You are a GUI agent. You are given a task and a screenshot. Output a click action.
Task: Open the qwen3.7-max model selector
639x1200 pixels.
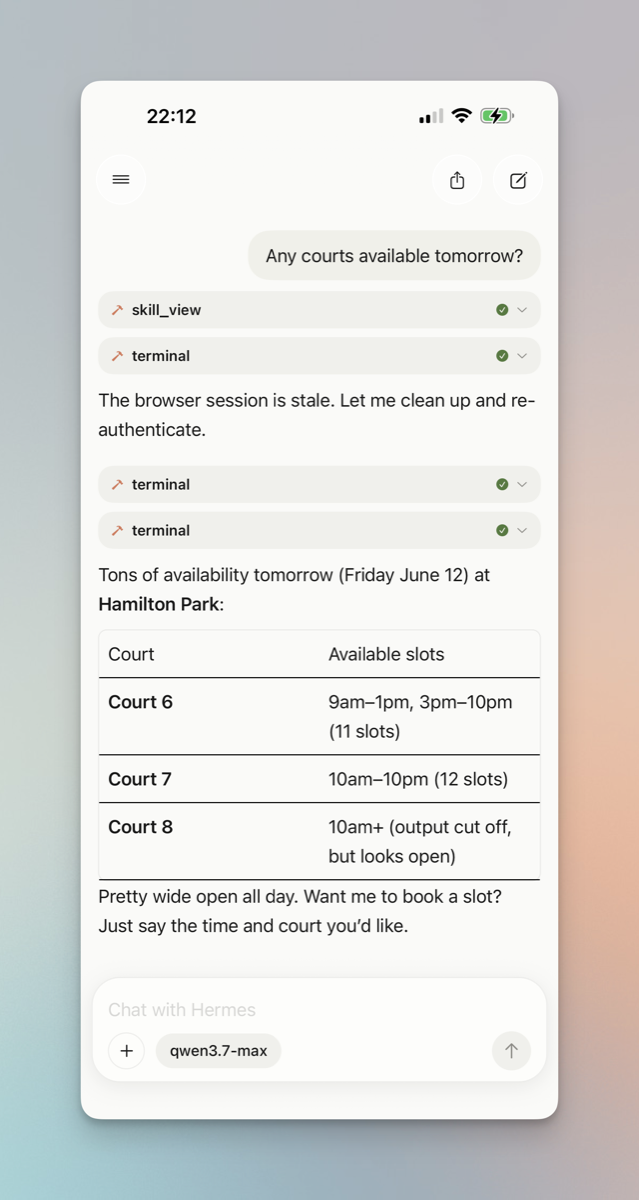tap(219, 1051)
